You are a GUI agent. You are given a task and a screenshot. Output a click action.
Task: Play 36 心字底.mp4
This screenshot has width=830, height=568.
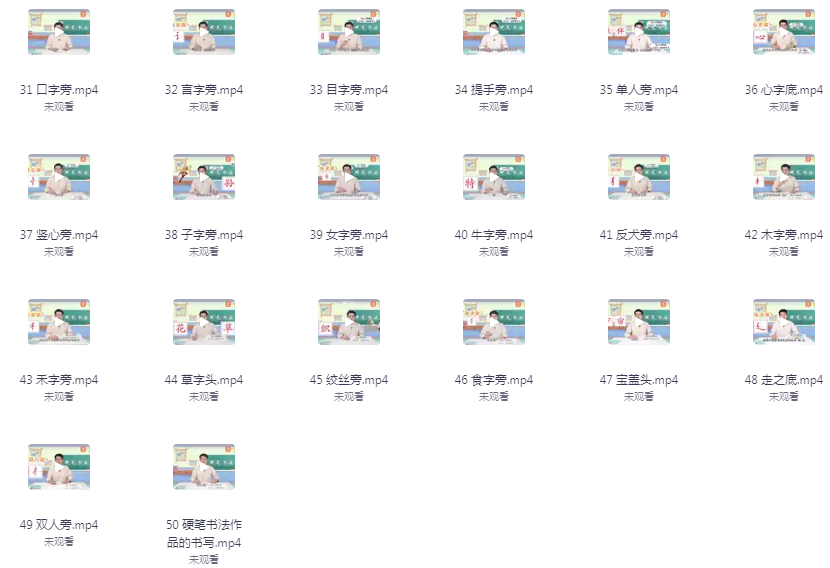[x=784, y=32]
